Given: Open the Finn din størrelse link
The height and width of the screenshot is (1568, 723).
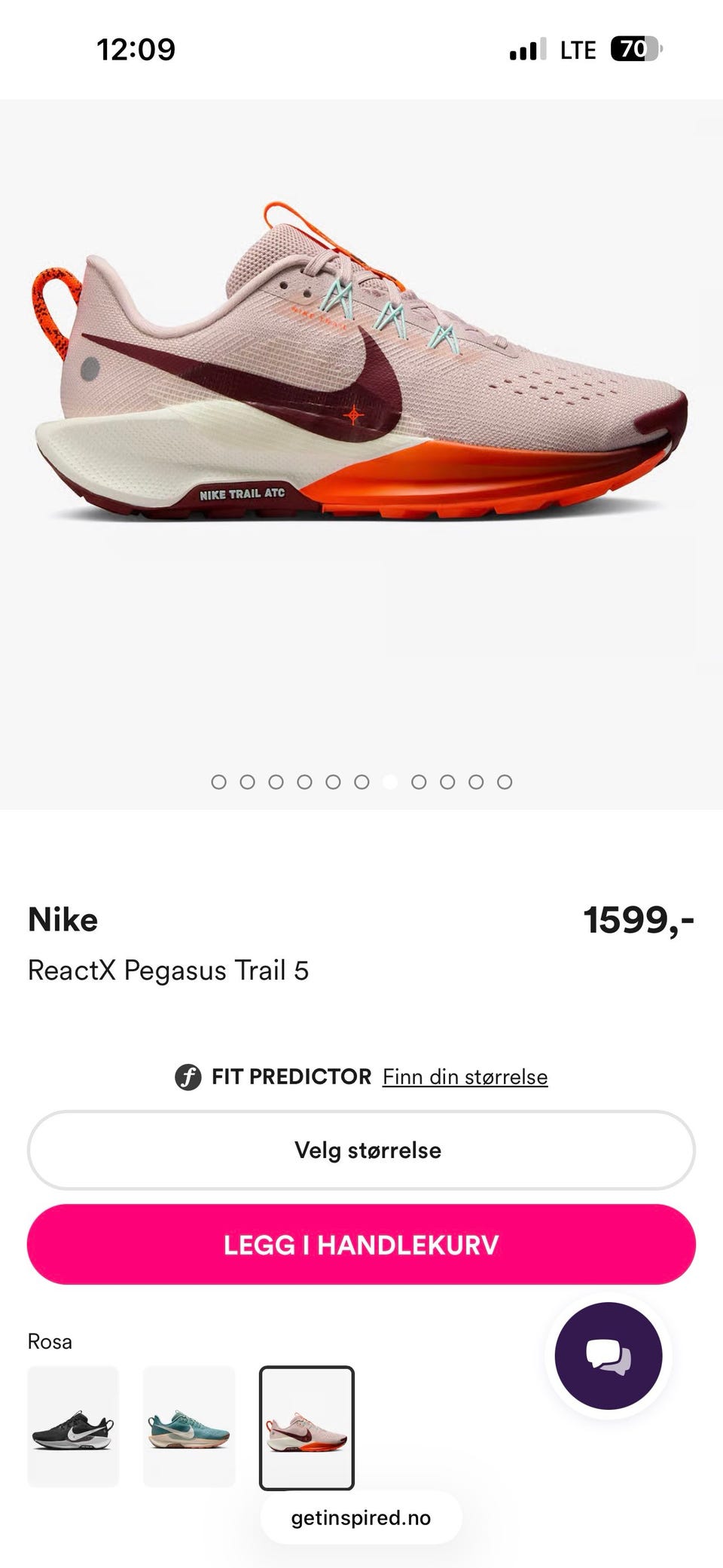Looking at the screenshot, I should pos(465,1077).
